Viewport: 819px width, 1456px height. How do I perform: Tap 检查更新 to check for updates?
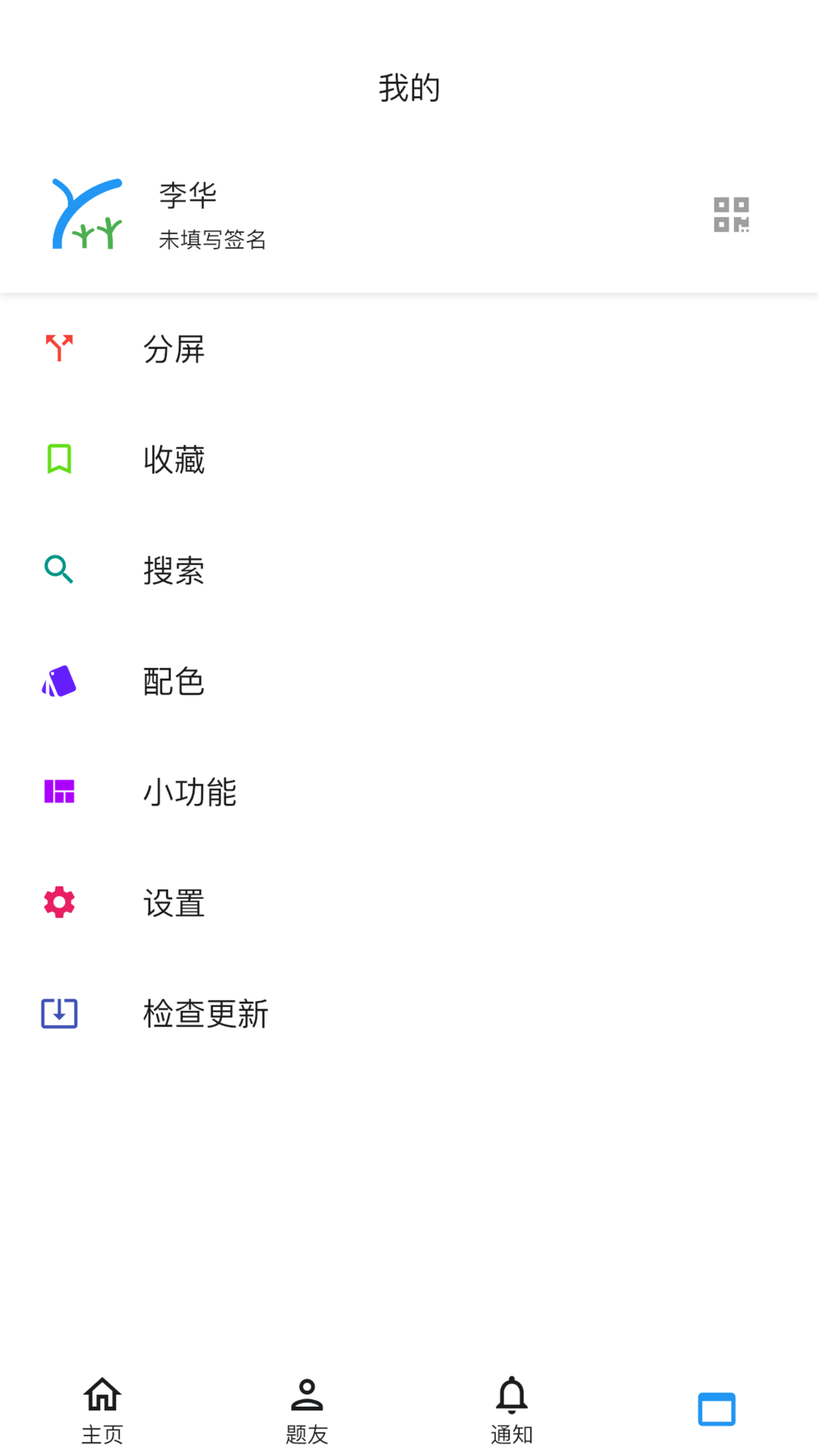click(409, 1013)
